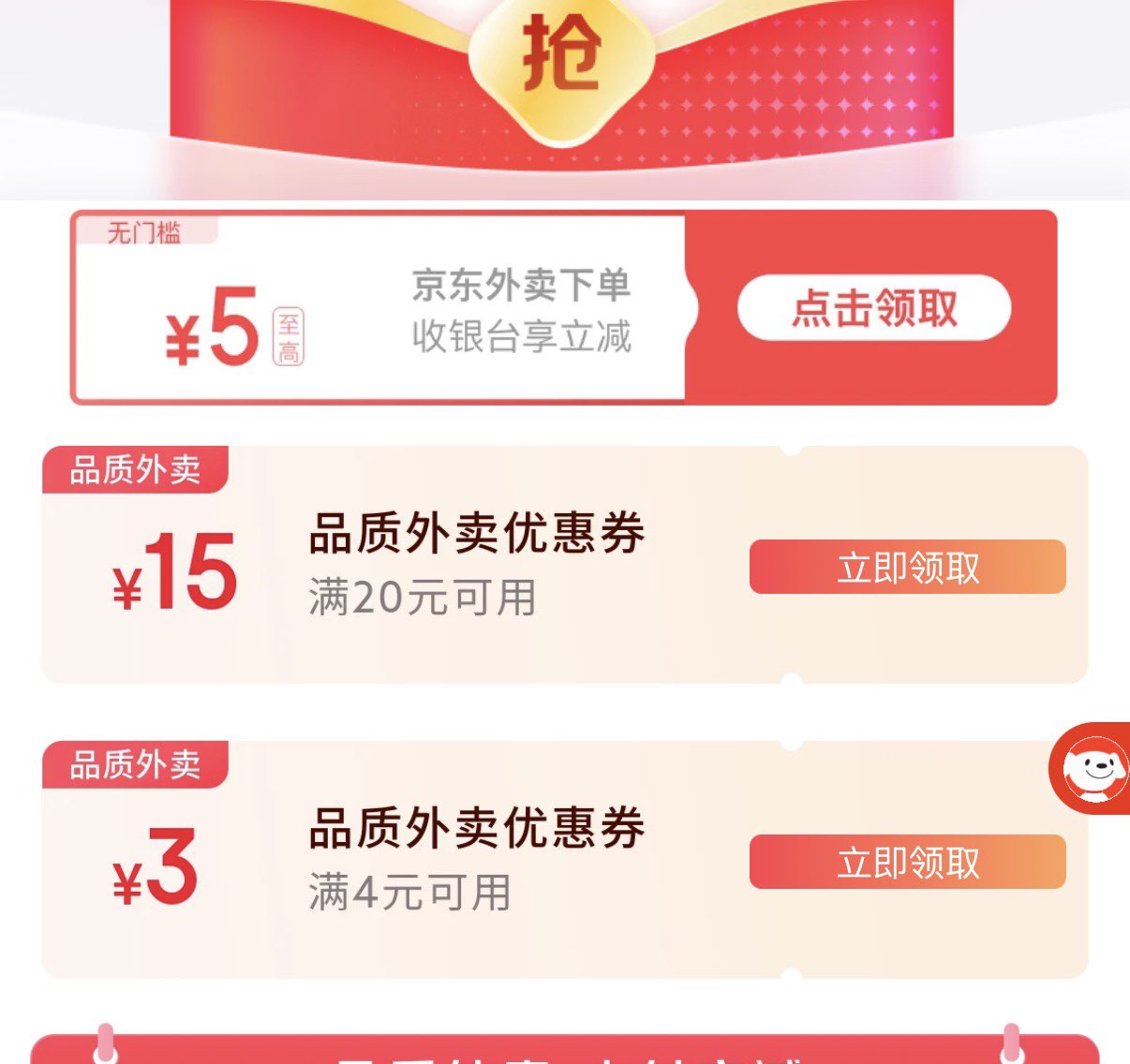This screenshot has height=1064, width=1130.
Task: Tap 立即领取 on the ¥3 coupon
Action: [908, 862]
